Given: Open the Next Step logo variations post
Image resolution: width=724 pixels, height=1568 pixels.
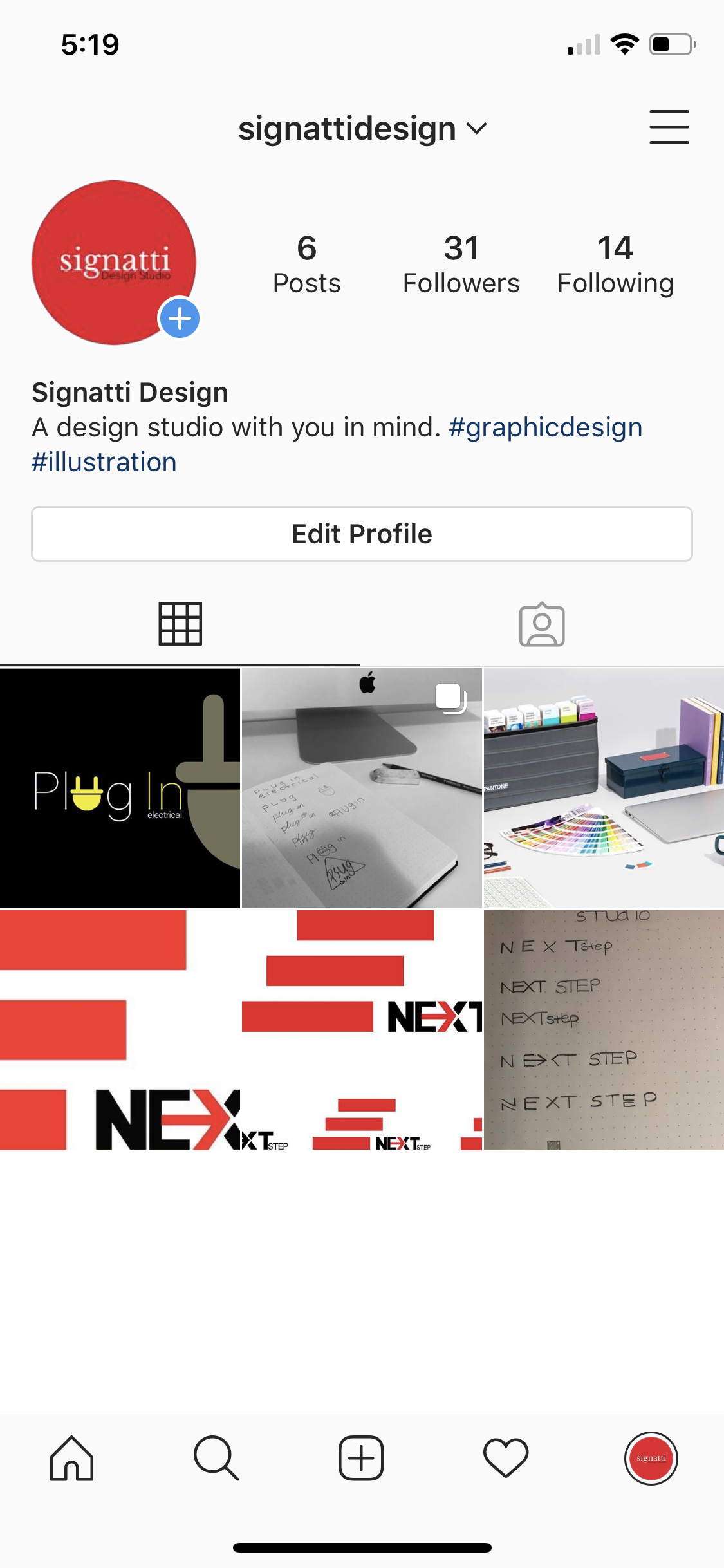Looking at the screenshot, I should click(x=362, y=1030).
